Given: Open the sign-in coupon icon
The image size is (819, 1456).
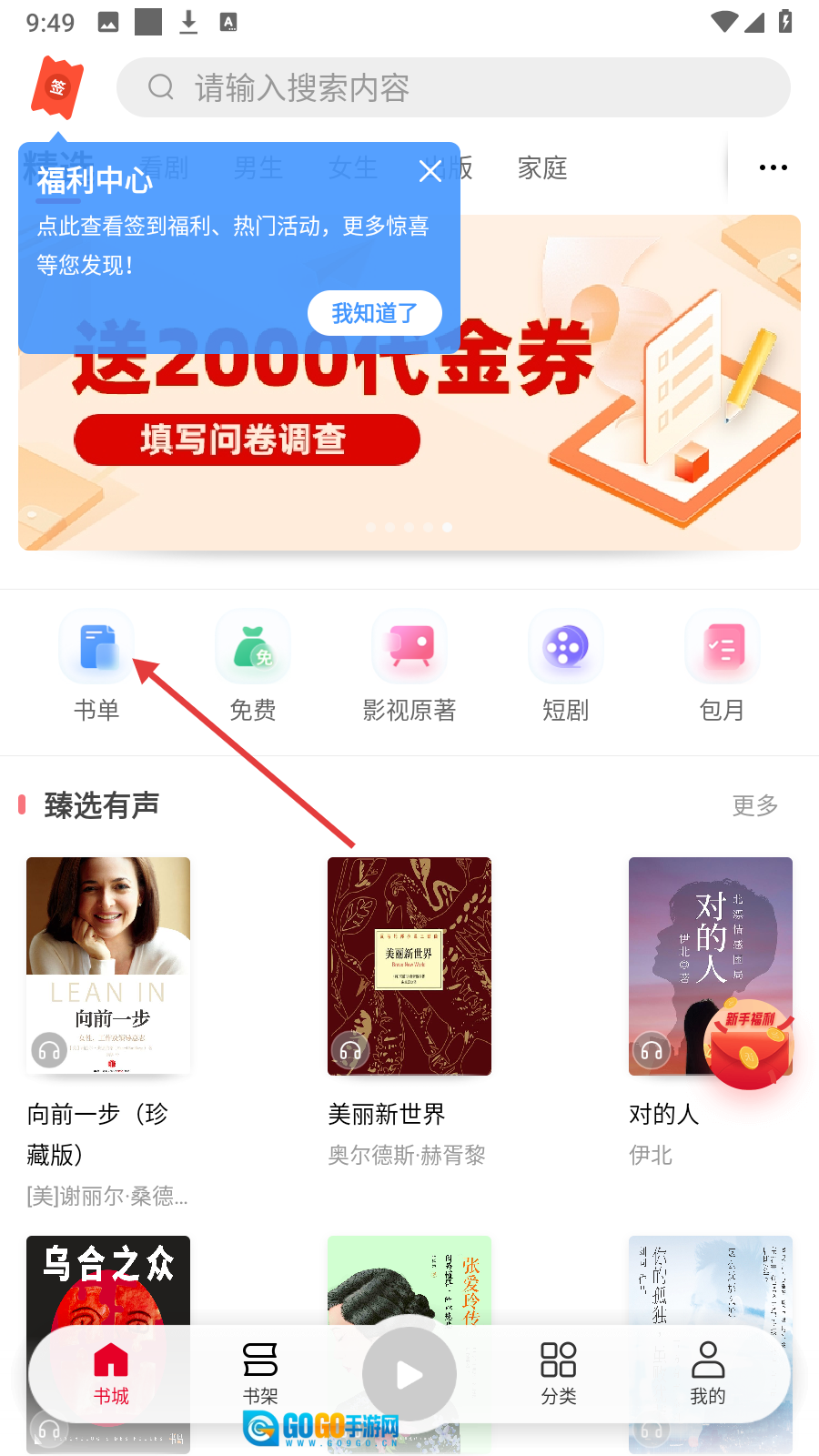Looking at the screenshot, I should click(57, 87).
